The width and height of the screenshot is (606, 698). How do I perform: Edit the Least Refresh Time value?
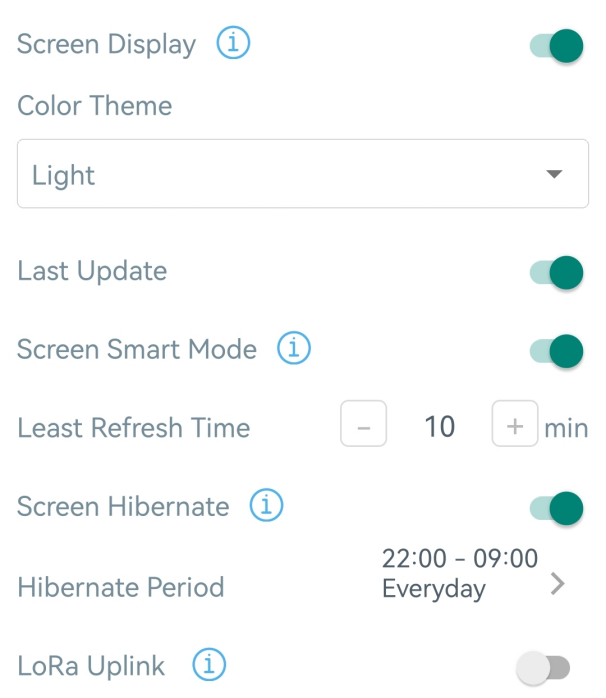(x=439, y=428)
